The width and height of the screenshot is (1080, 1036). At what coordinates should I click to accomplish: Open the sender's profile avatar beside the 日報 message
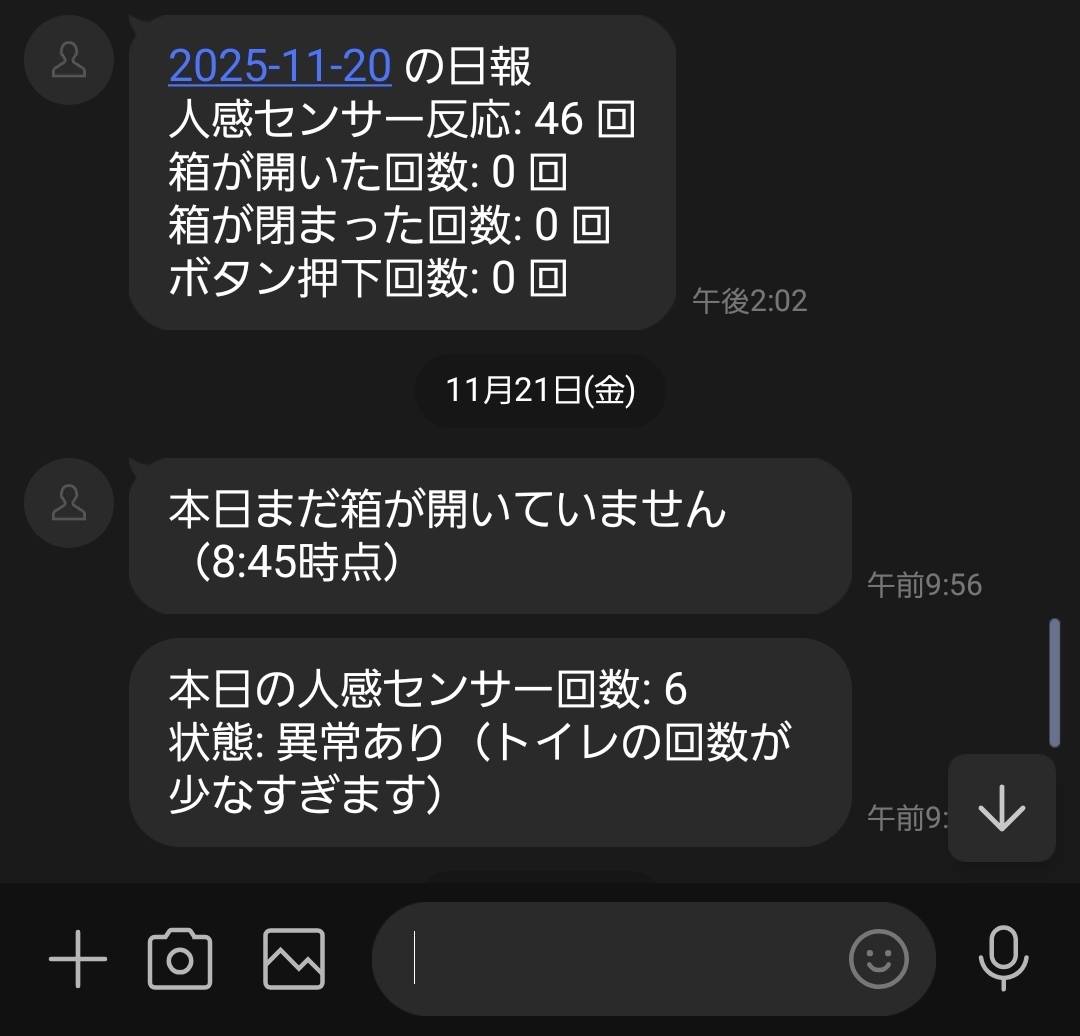point(69,61)
